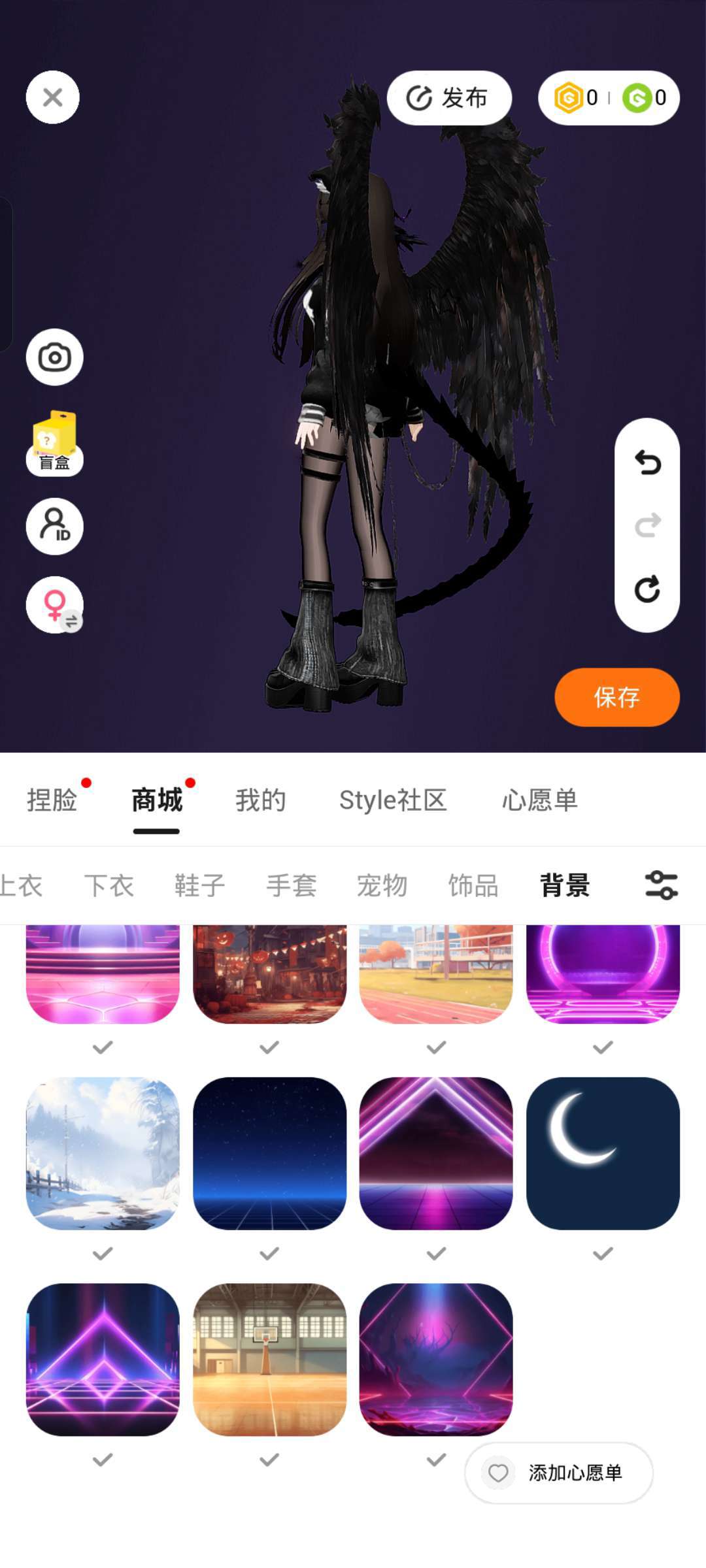This screenshot has width=706, height=1568.
Task: Undo the last change
Action: 647,463
